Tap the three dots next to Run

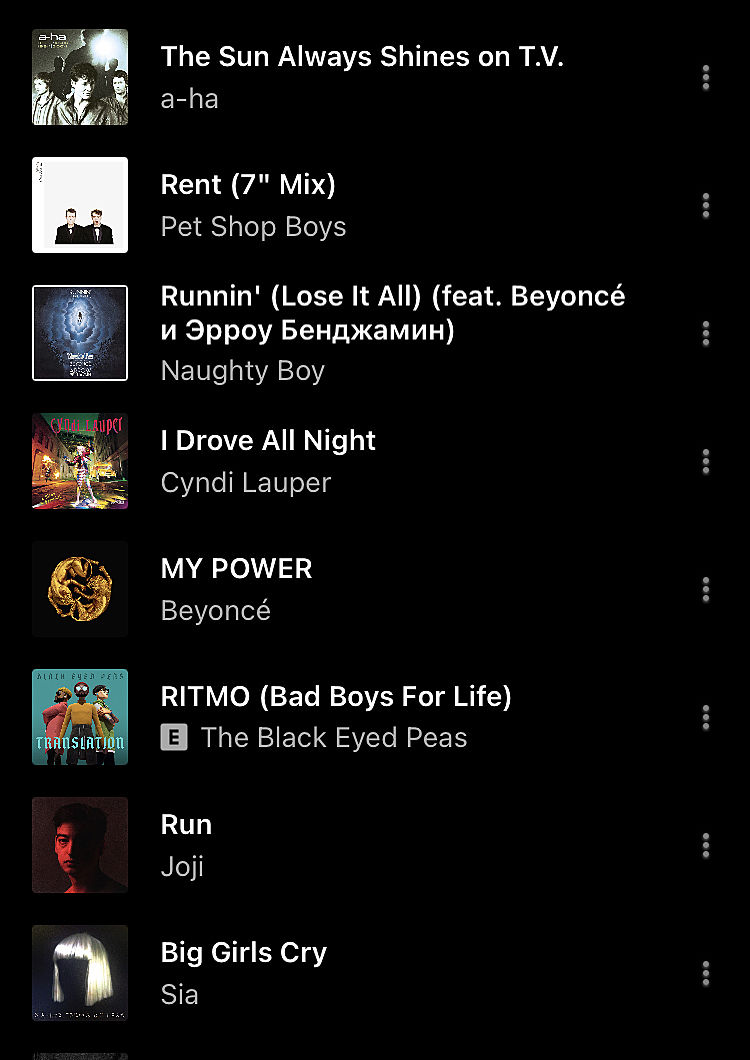pos(706,845)
